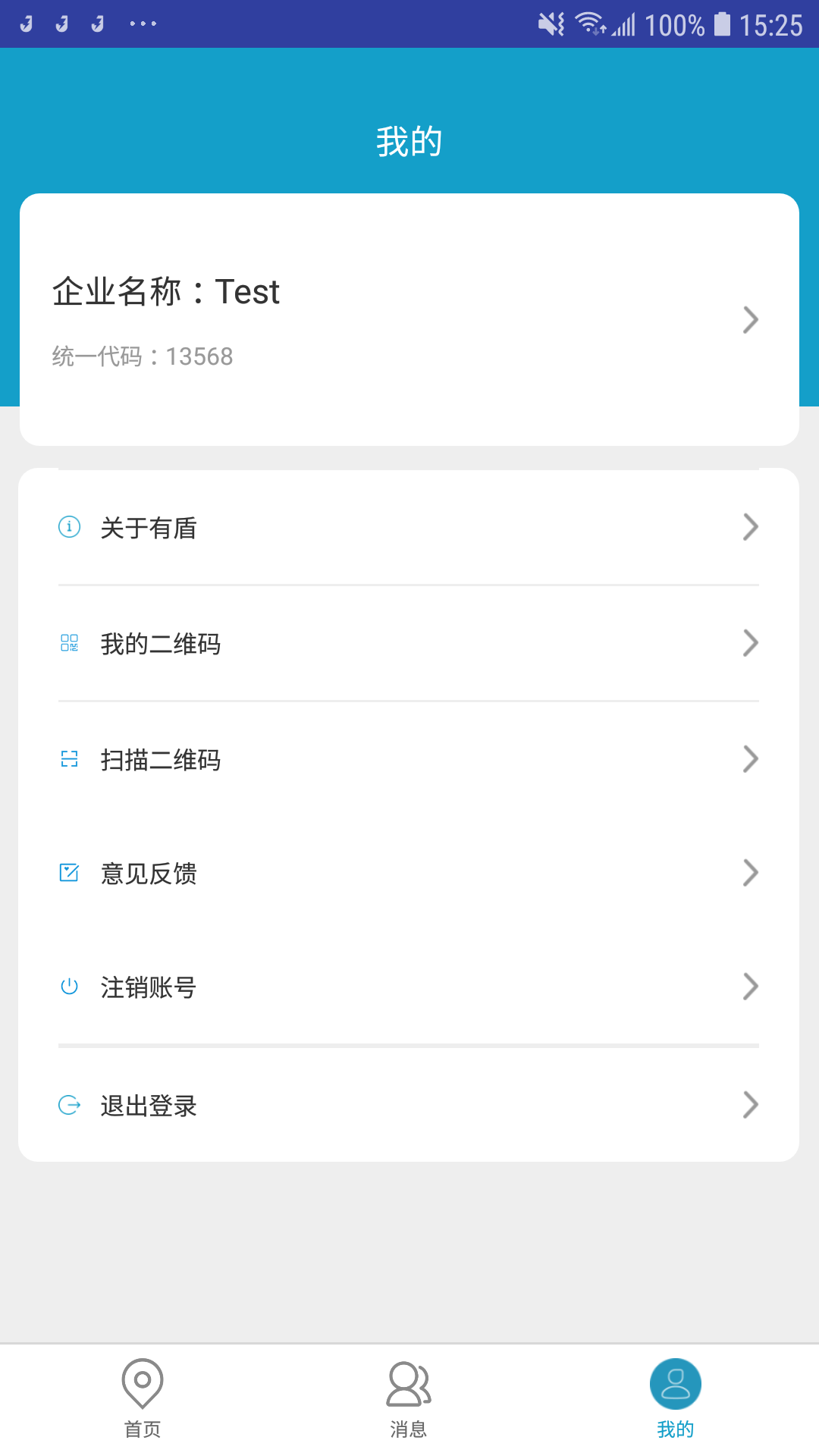Expand the 退出登录 row chevron
Image resolution: width=819 pixels, height=1456 pixels.
click(750, 1105)
